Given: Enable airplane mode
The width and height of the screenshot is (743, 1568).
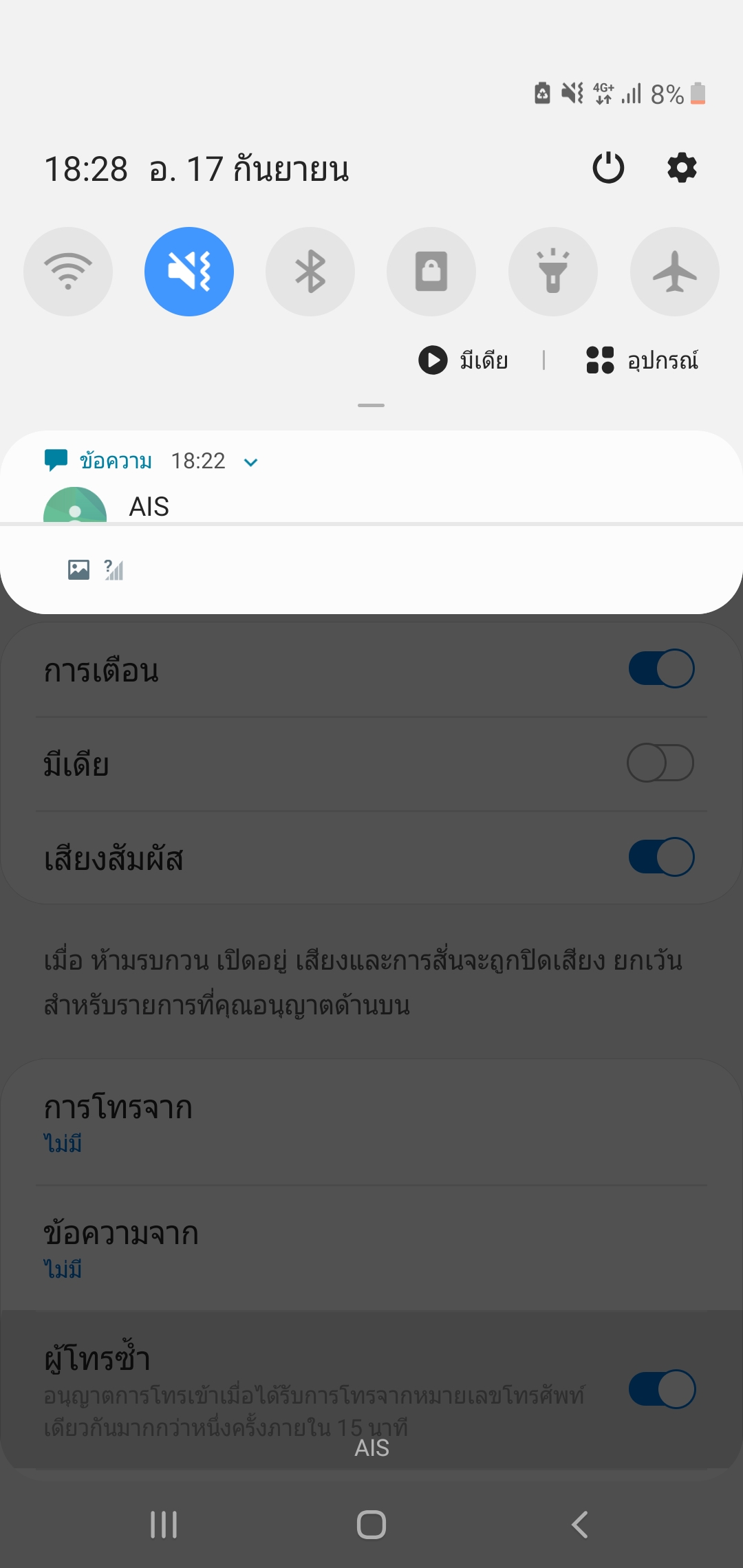Looking at the screenshot, I should click(674, 272).
